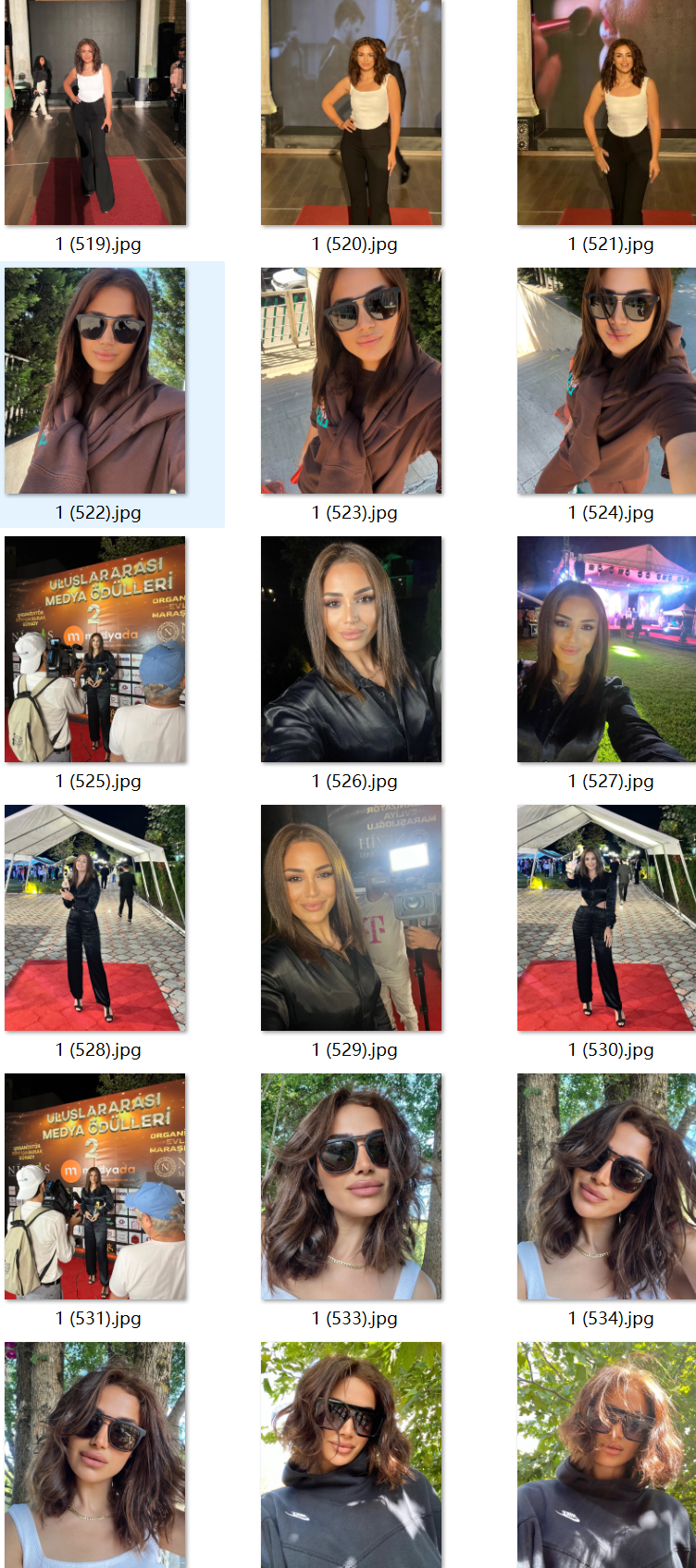This screenshot has height=1568, width=696.
Task: Open image file 1 (521).jpg
Action: 607,112
